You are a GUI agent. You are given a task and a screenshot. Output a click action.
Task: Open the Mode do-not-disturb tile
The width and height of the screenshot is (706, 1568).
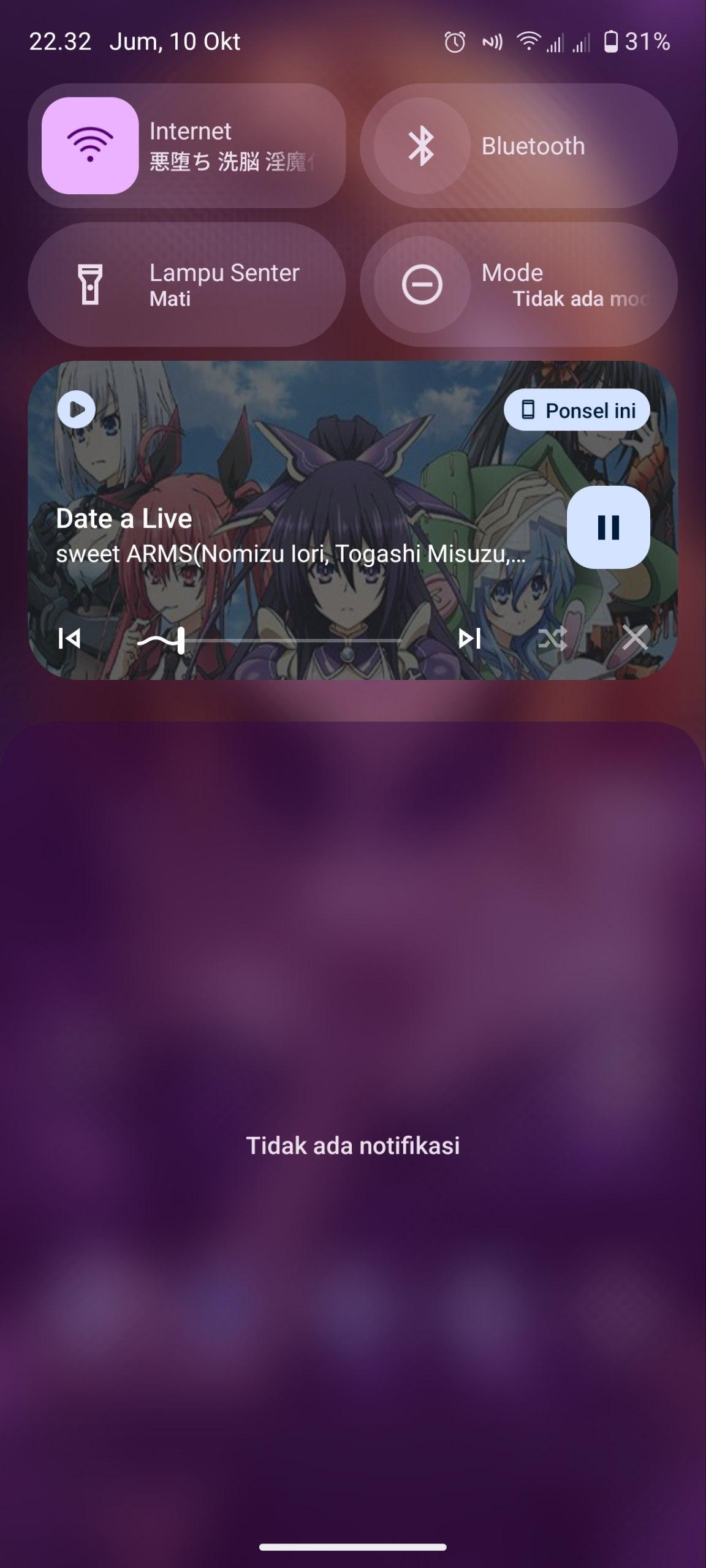(x=422, y=285)
